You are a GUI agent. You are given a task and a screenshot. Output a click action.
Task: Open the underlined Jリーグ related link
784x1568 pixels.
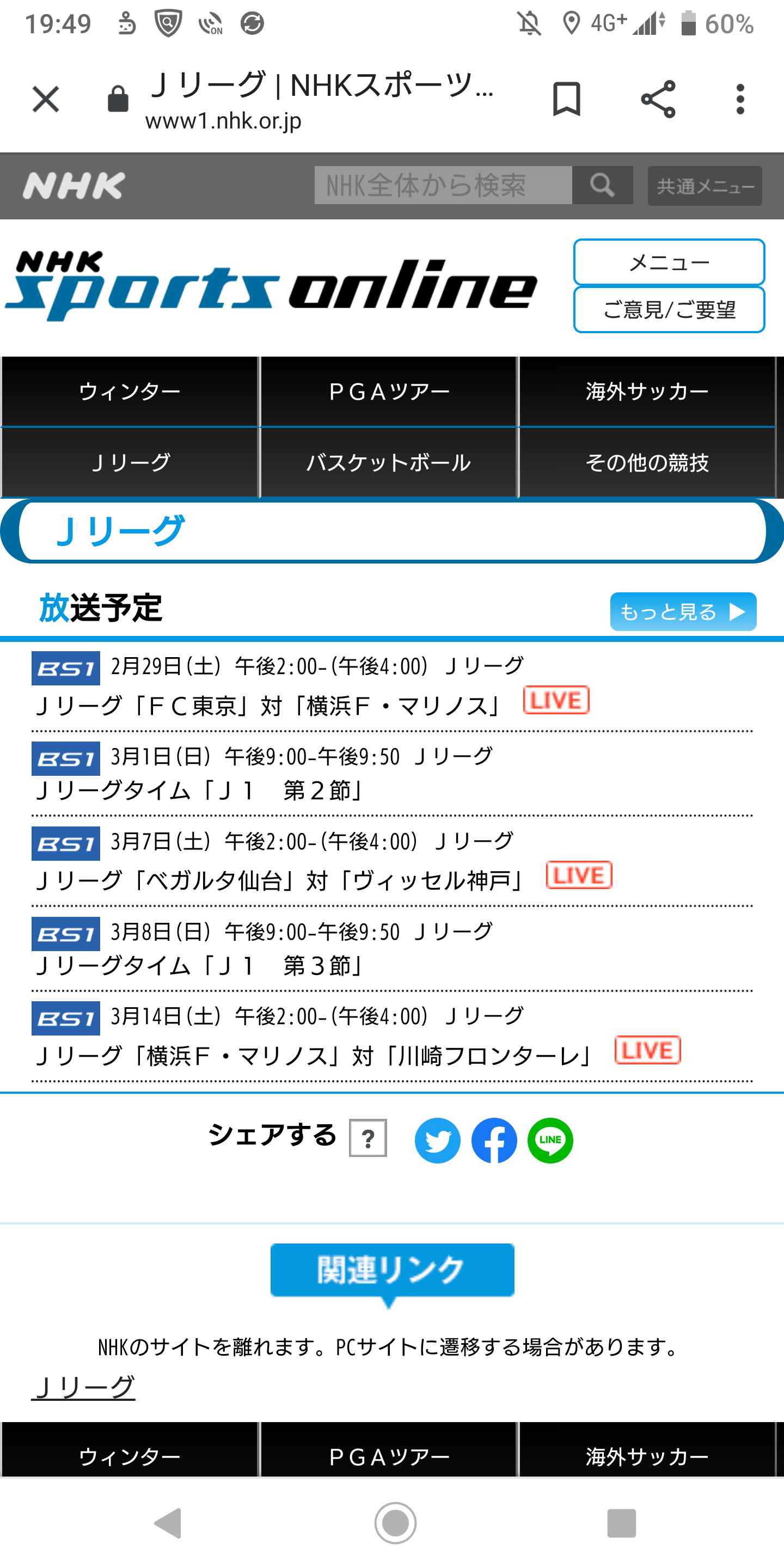[83, 1387]
